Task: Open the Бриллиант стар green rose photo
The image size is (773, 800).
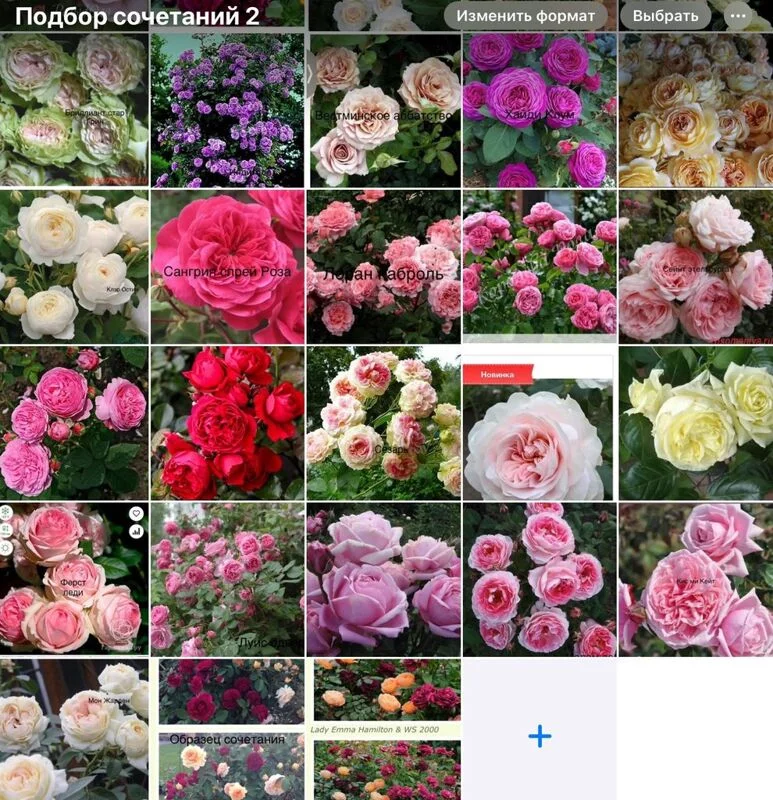Action: (73, 110)
